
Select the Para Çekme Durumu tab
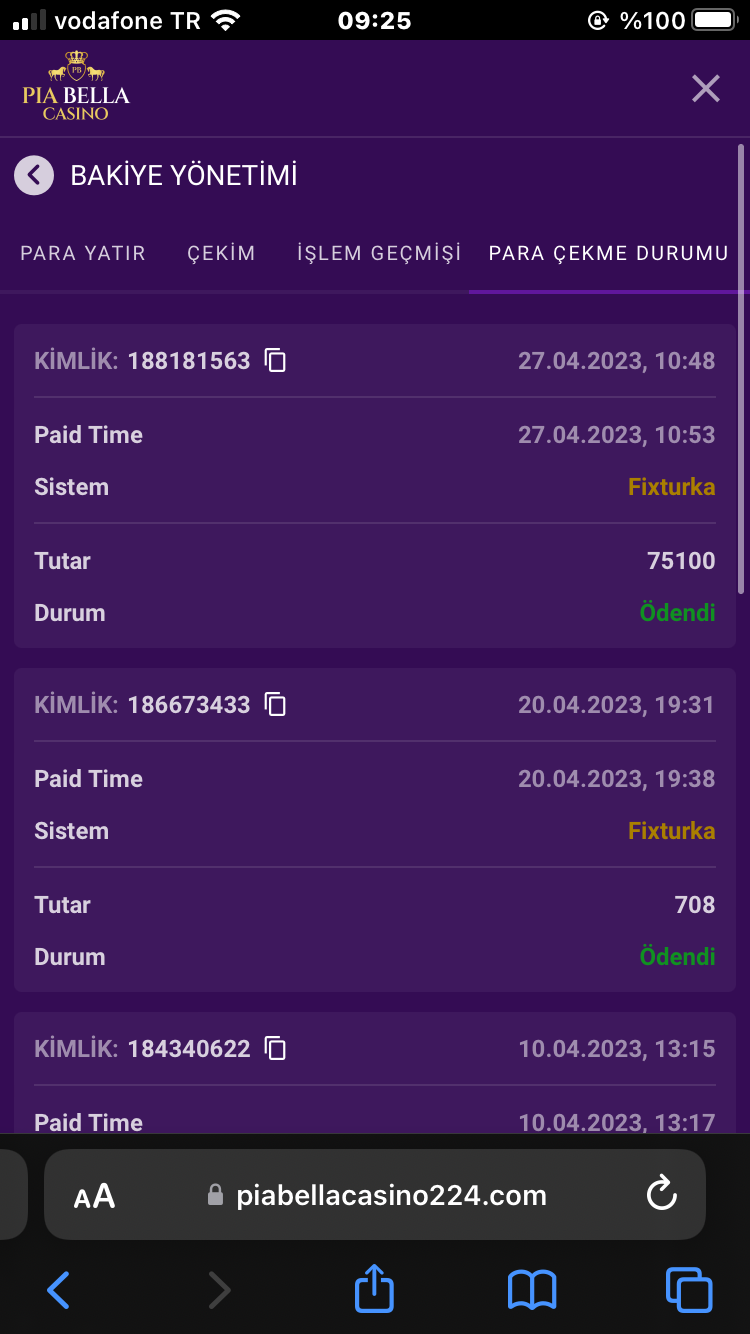coord(608,253)
